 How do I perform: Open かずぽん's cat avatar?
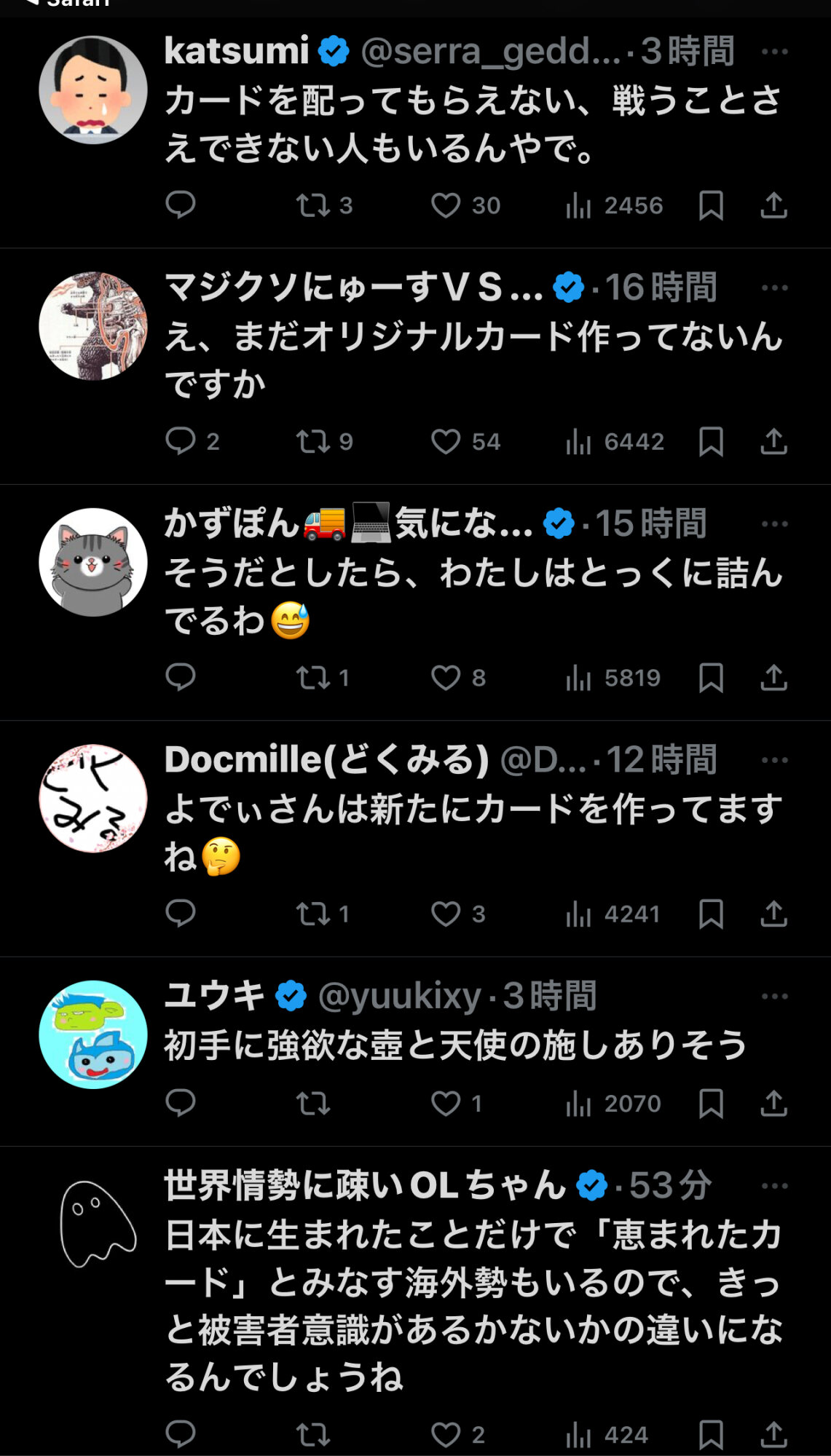coord(93,562)
